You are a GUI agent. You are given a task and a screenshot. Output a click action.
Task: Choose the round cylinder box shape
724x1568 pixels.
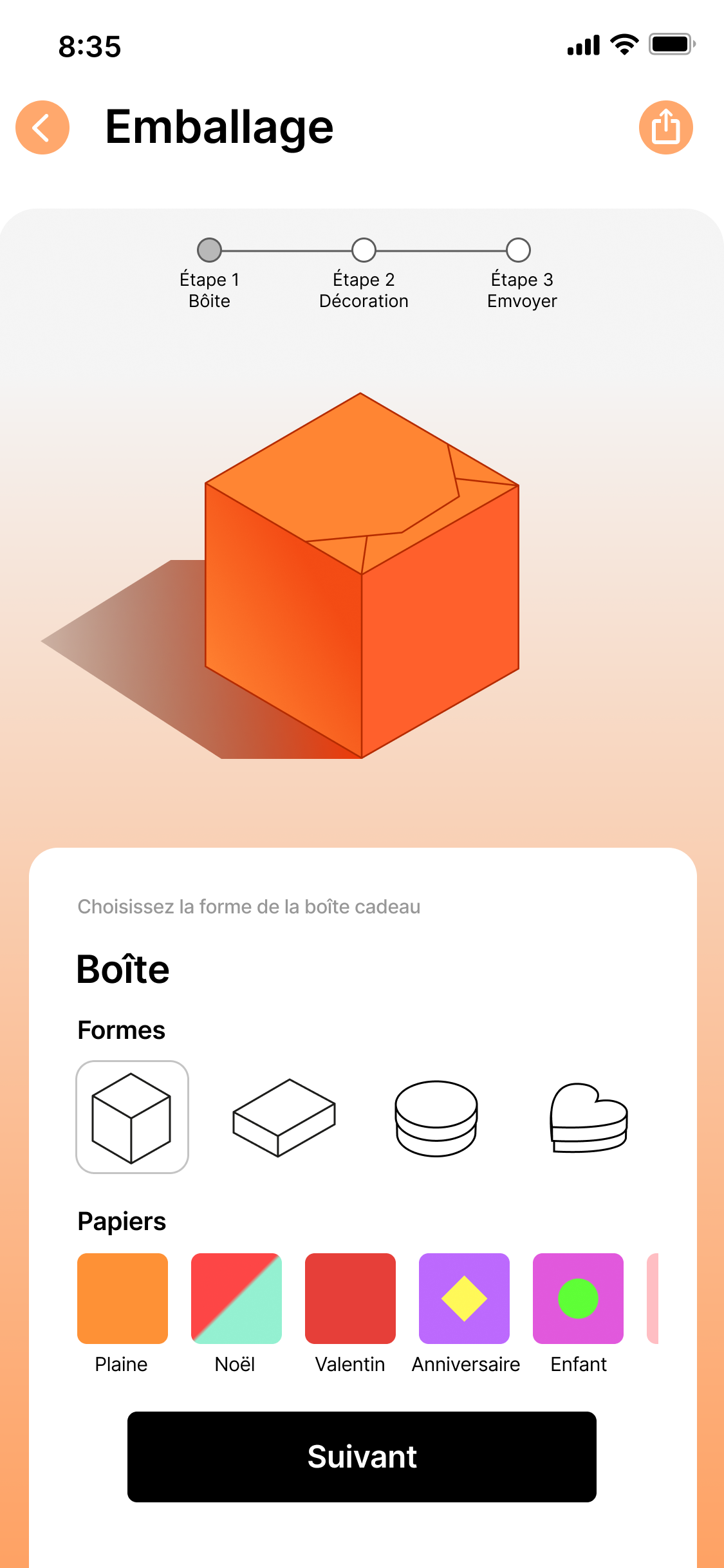click(x=436, y=1118)
